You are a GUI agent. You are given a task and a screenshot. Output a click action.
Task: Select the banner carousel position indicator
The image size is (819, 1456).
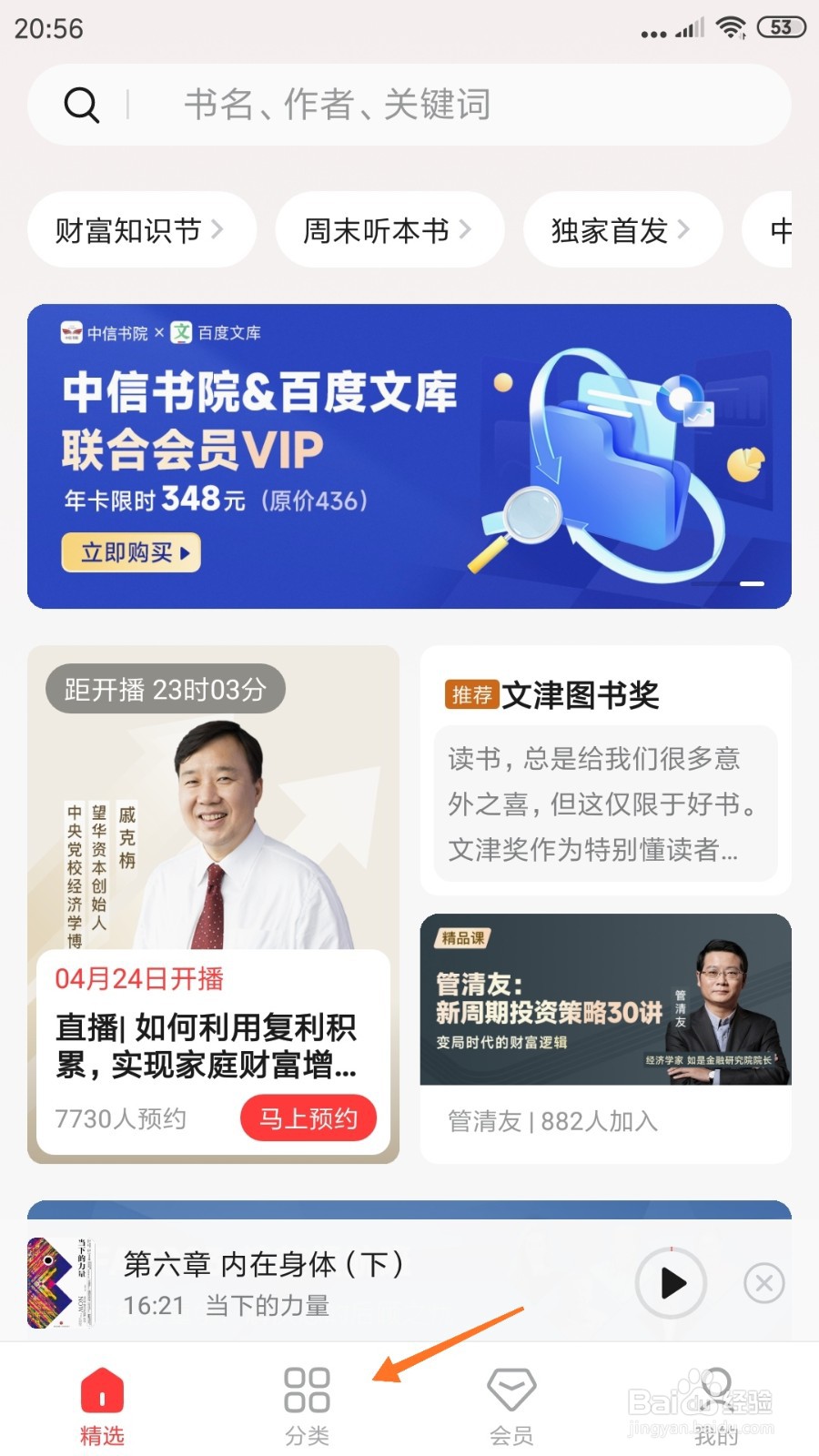click(x=752, y=584)
